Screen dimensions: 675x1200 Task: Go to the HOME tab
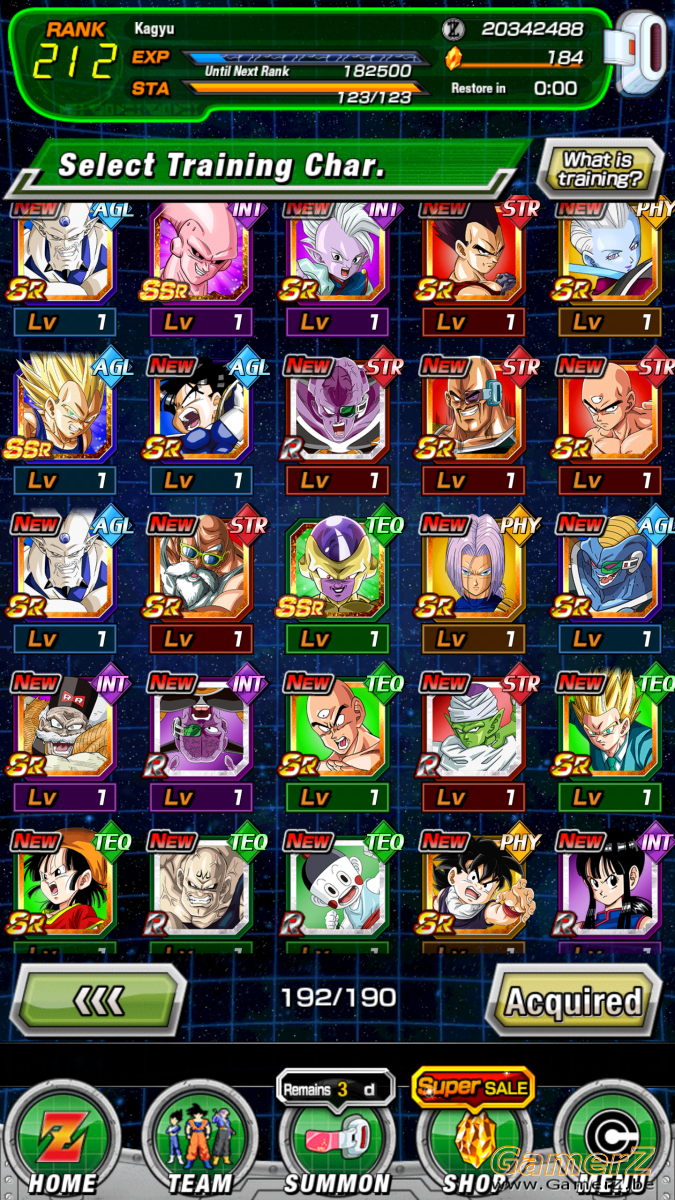tap(62, 1137)
